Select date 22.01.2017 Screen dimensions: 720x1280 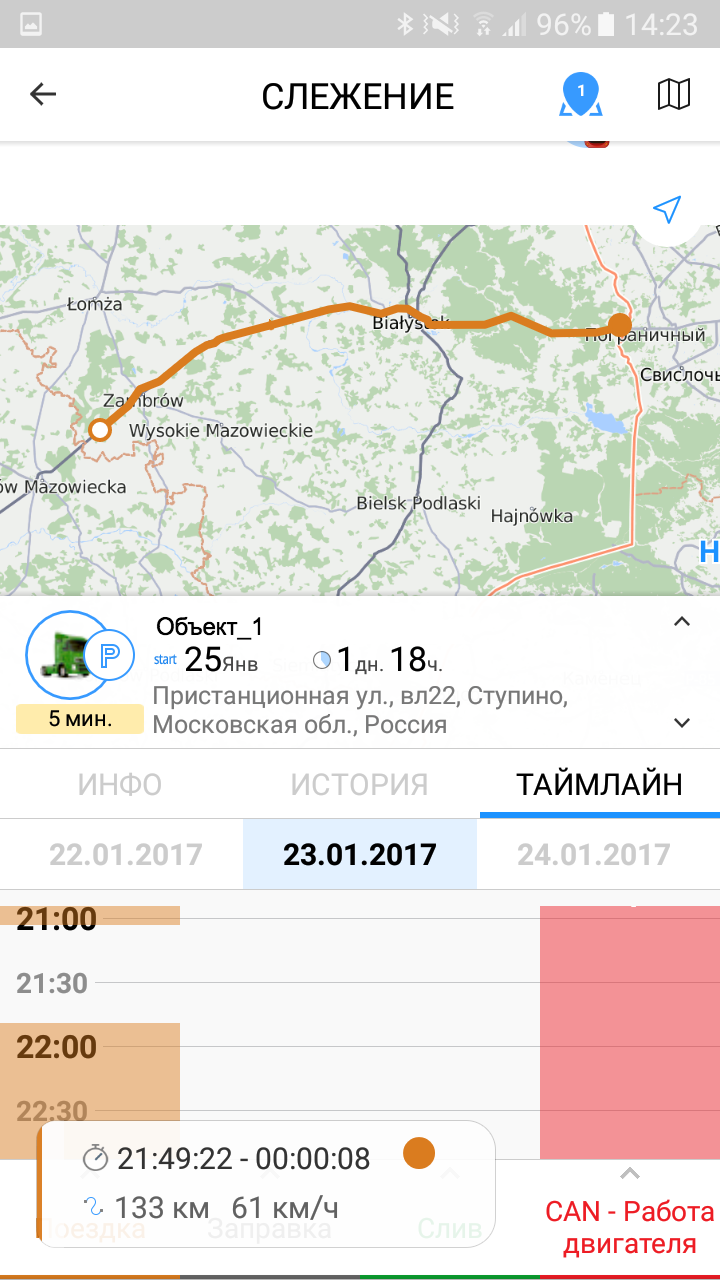tap(125, 855)
